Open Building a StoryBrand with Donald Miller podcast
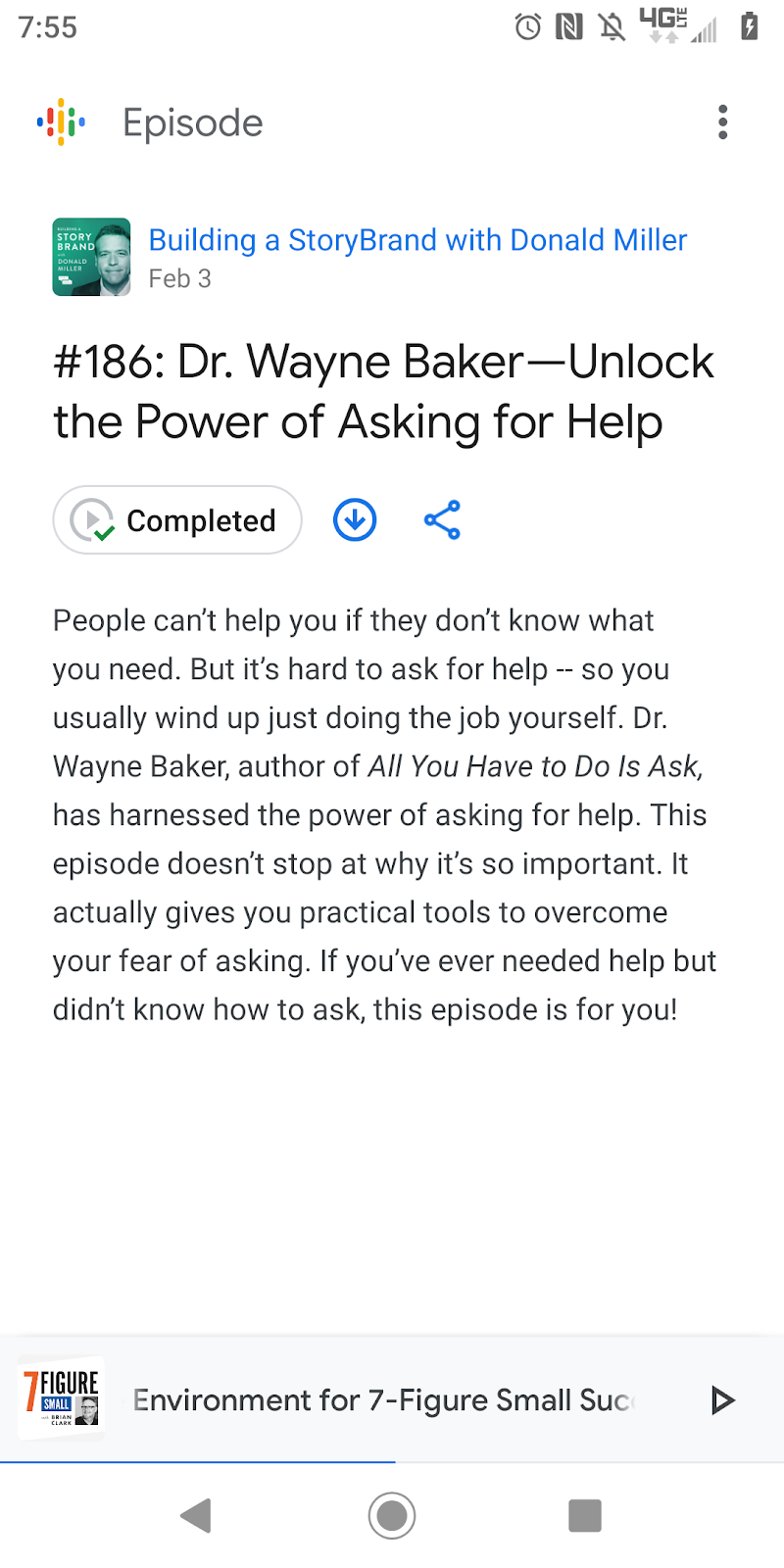Viewport: 784px width, 1568px height. click(417, 240)
